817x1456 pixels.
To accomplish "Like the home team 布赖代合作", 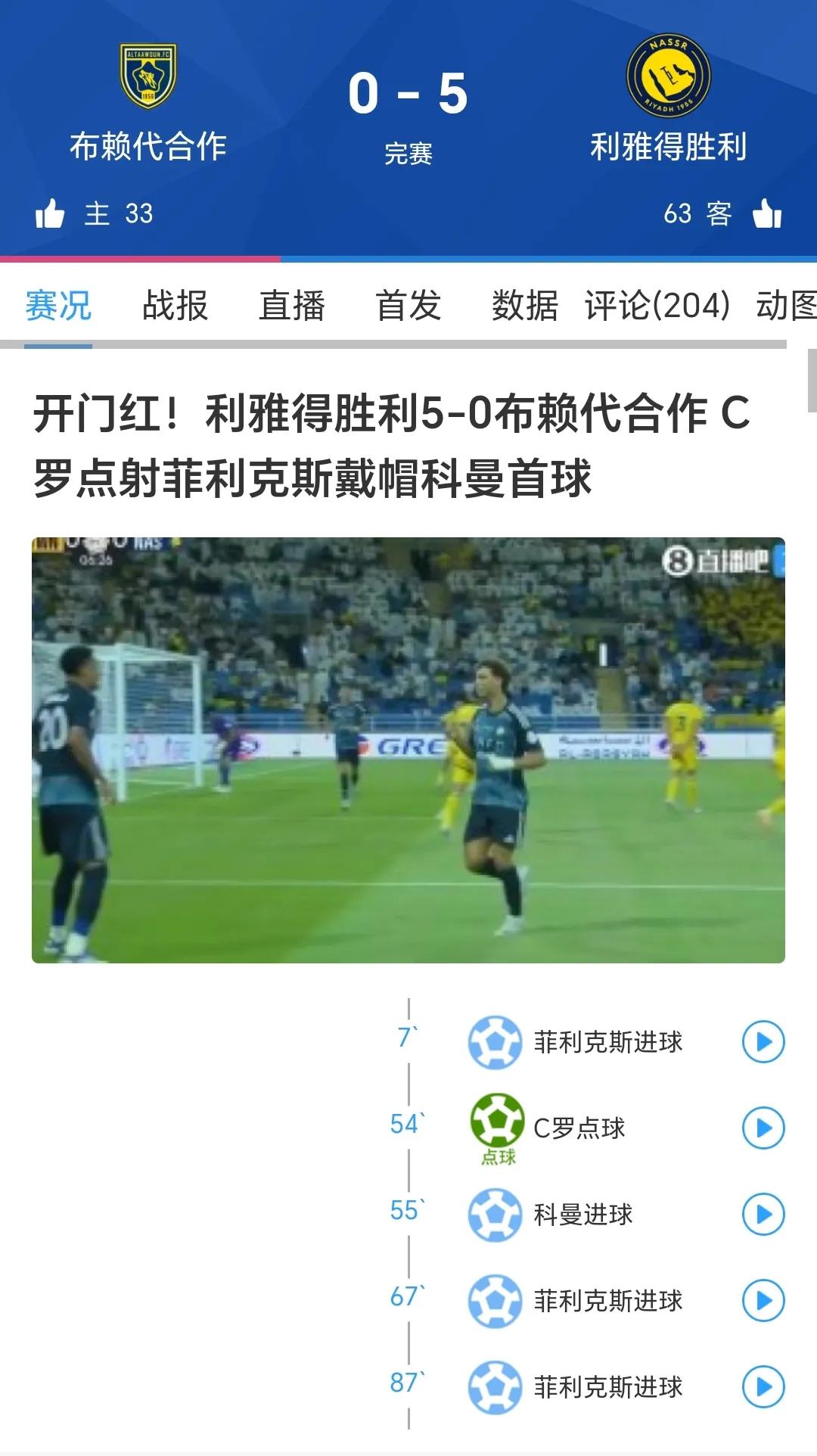I will 50,214.
